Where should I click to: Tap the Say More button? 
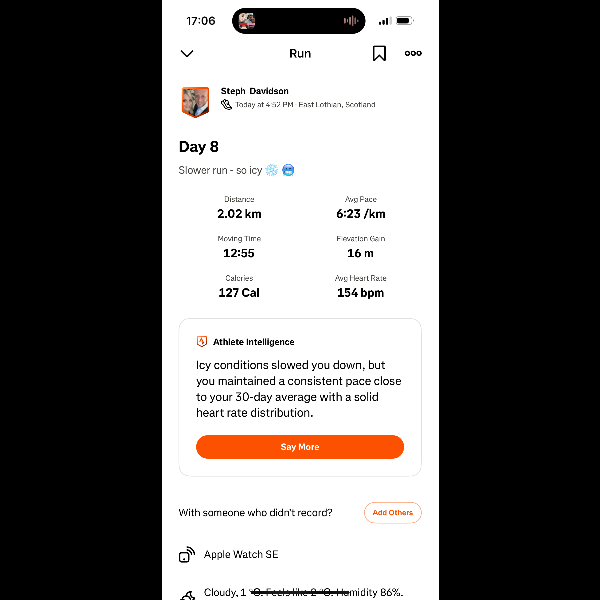click(x=300, y=447)
